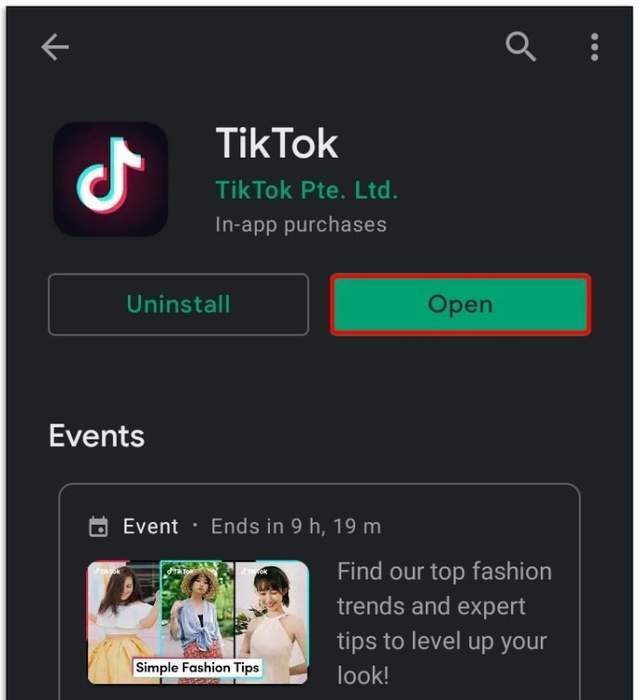Viewport: 640px width, 700px height.
Task: Open the Simple Fashion Tips event card
Action: point(318,600)
